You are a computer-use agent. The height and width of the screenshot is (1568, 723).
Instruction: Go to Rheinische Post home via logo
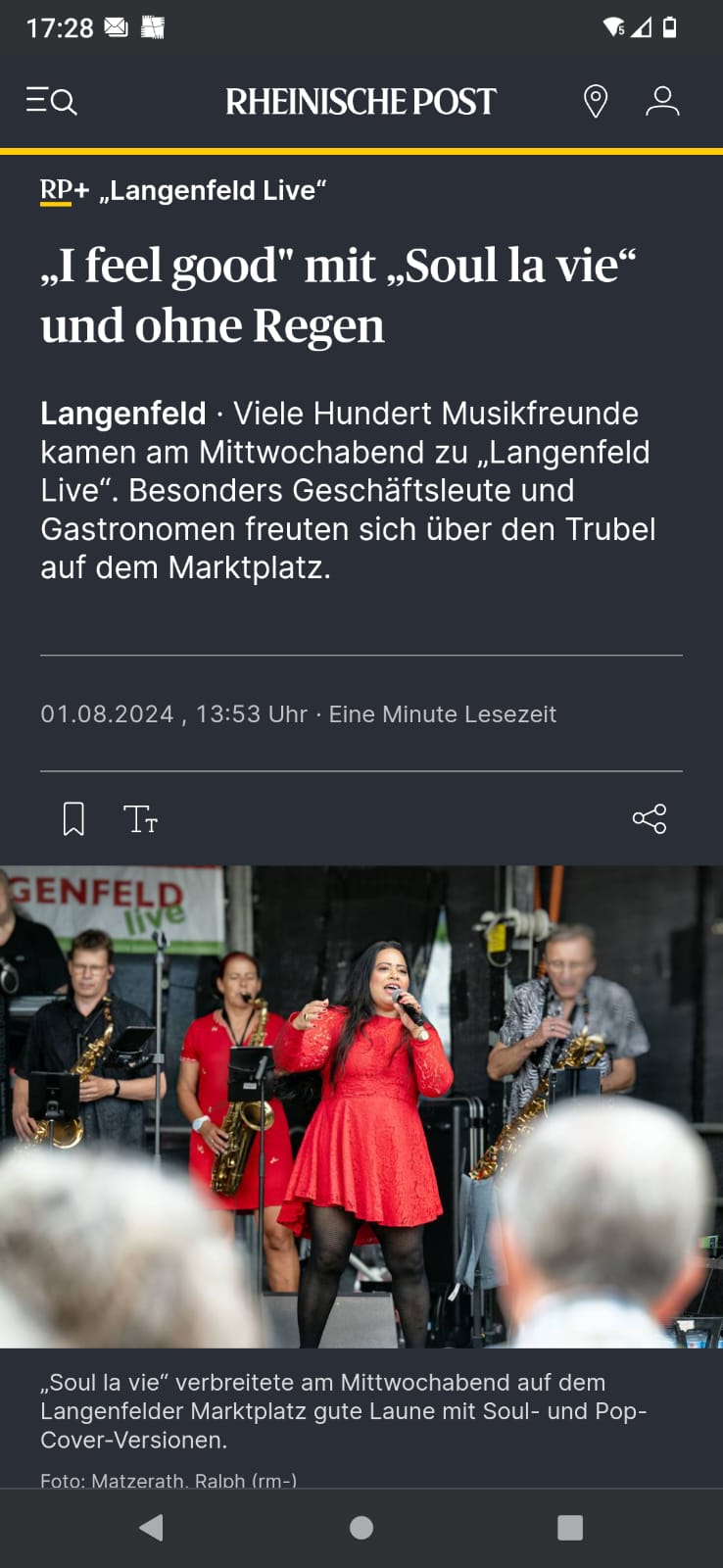361,101
